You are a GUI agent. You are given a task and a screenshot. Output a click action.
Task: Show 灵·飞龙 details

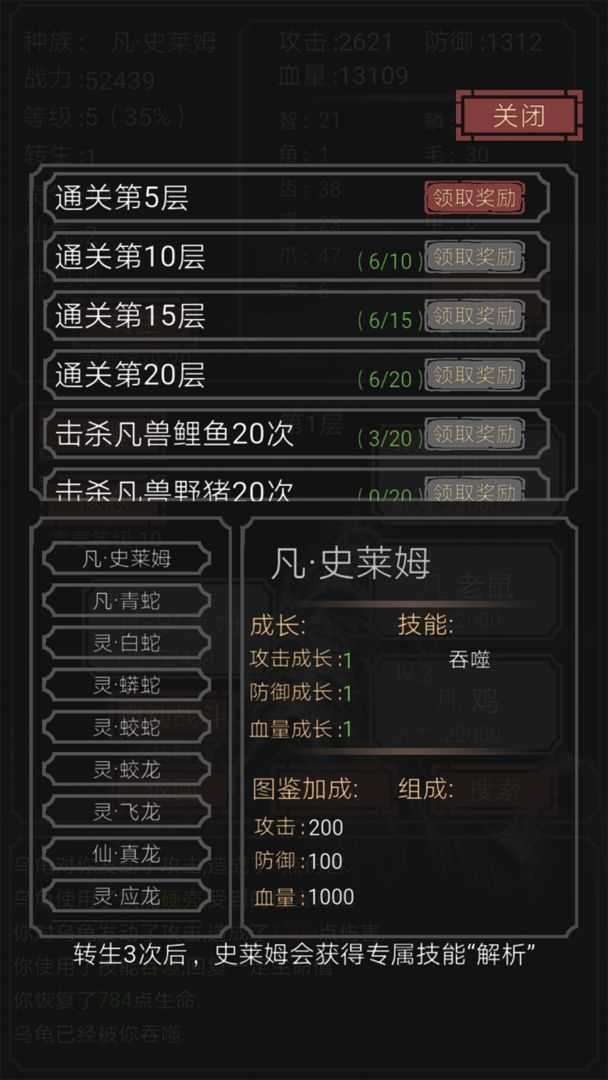pyautogui.click(x=127, y=812)
